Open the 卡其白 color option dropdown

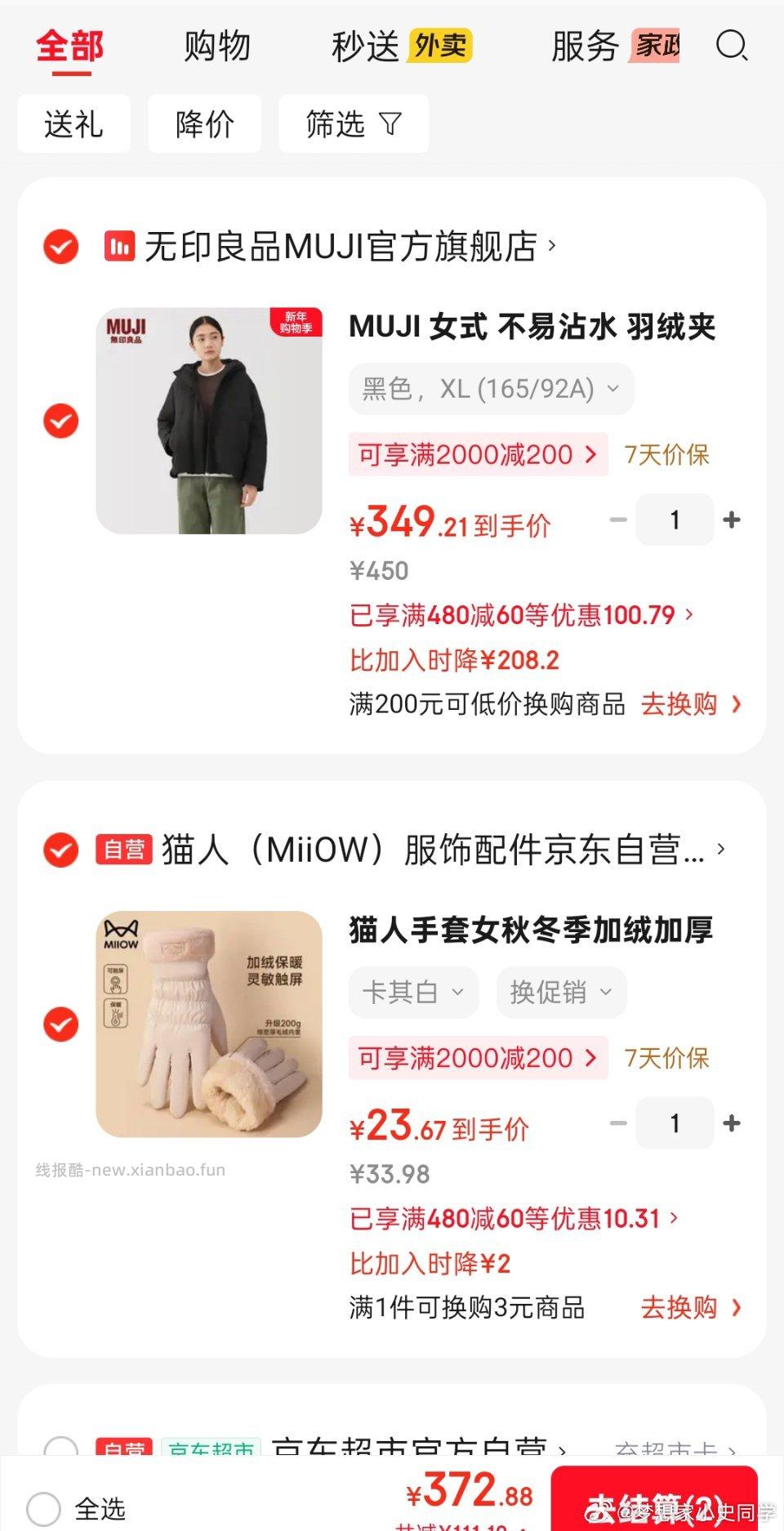point(412,992)
